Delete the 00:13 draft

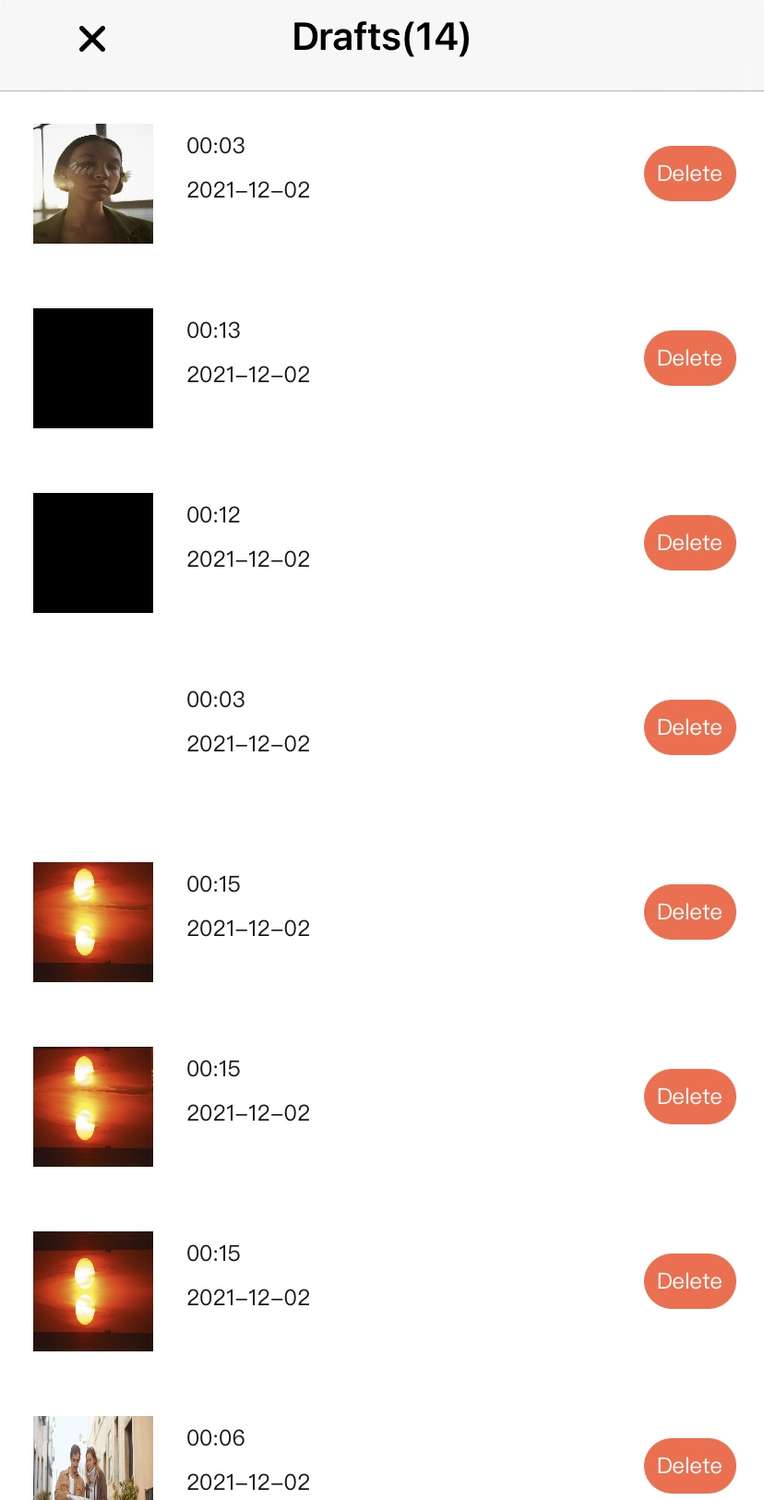tap(690, 358)
